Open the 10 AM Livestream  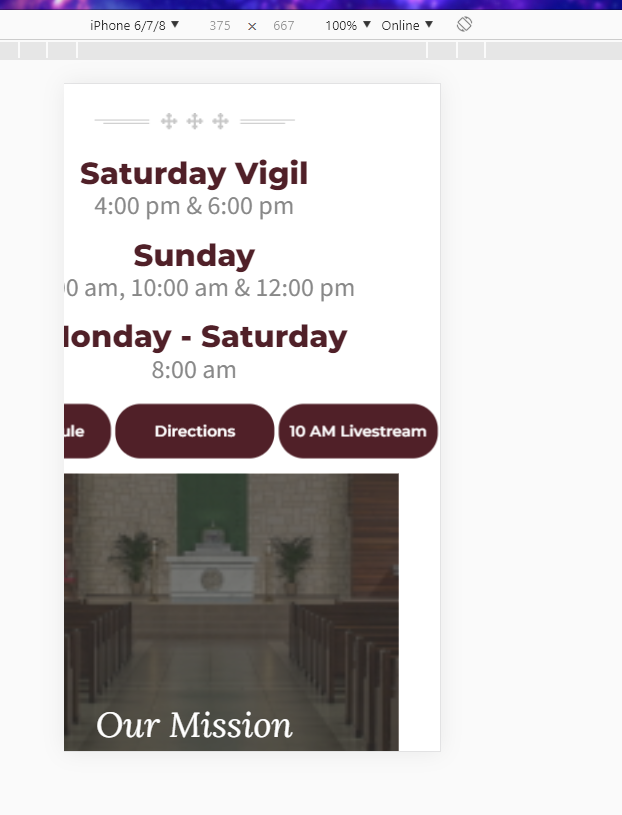[358, 431]
